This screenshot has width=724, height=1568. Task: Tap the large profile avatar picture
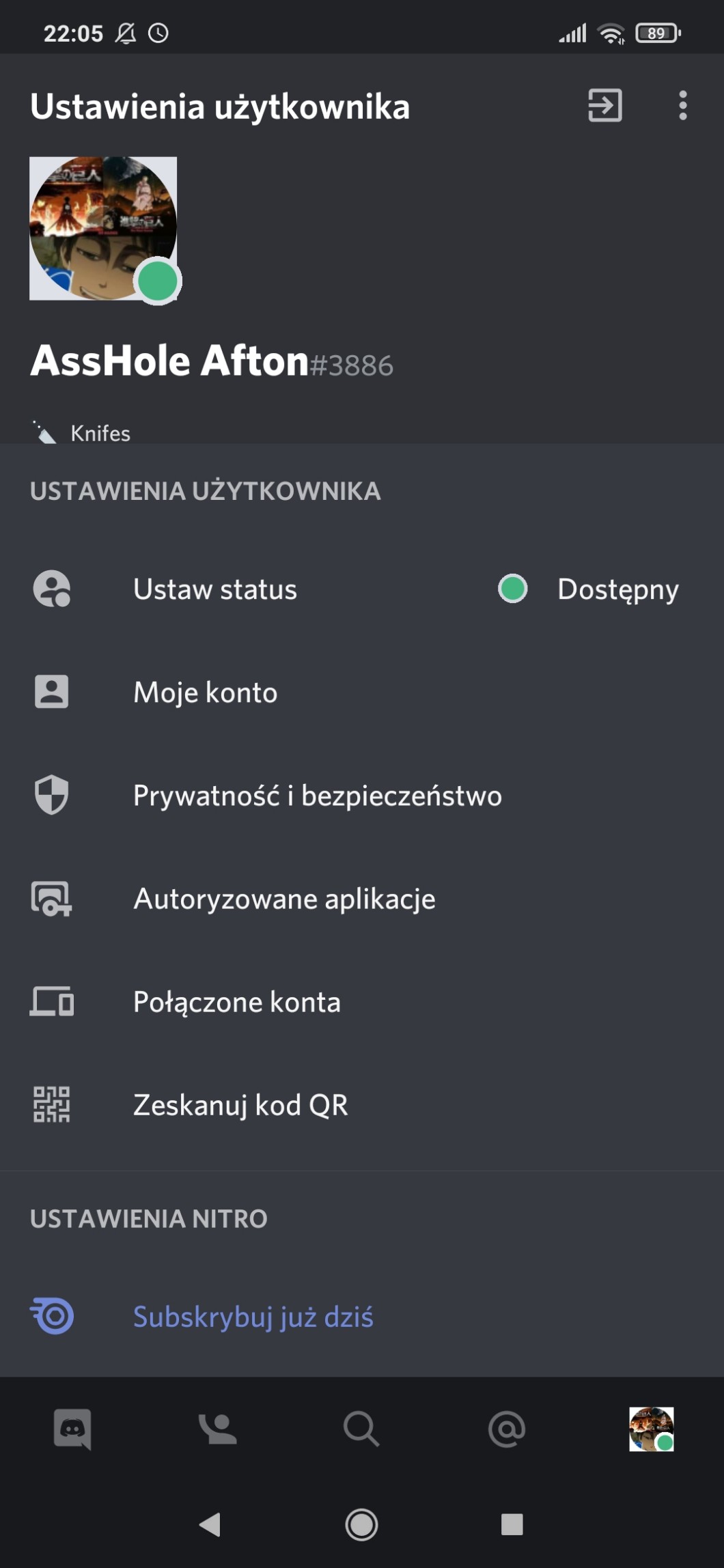[x=103, y=228]
